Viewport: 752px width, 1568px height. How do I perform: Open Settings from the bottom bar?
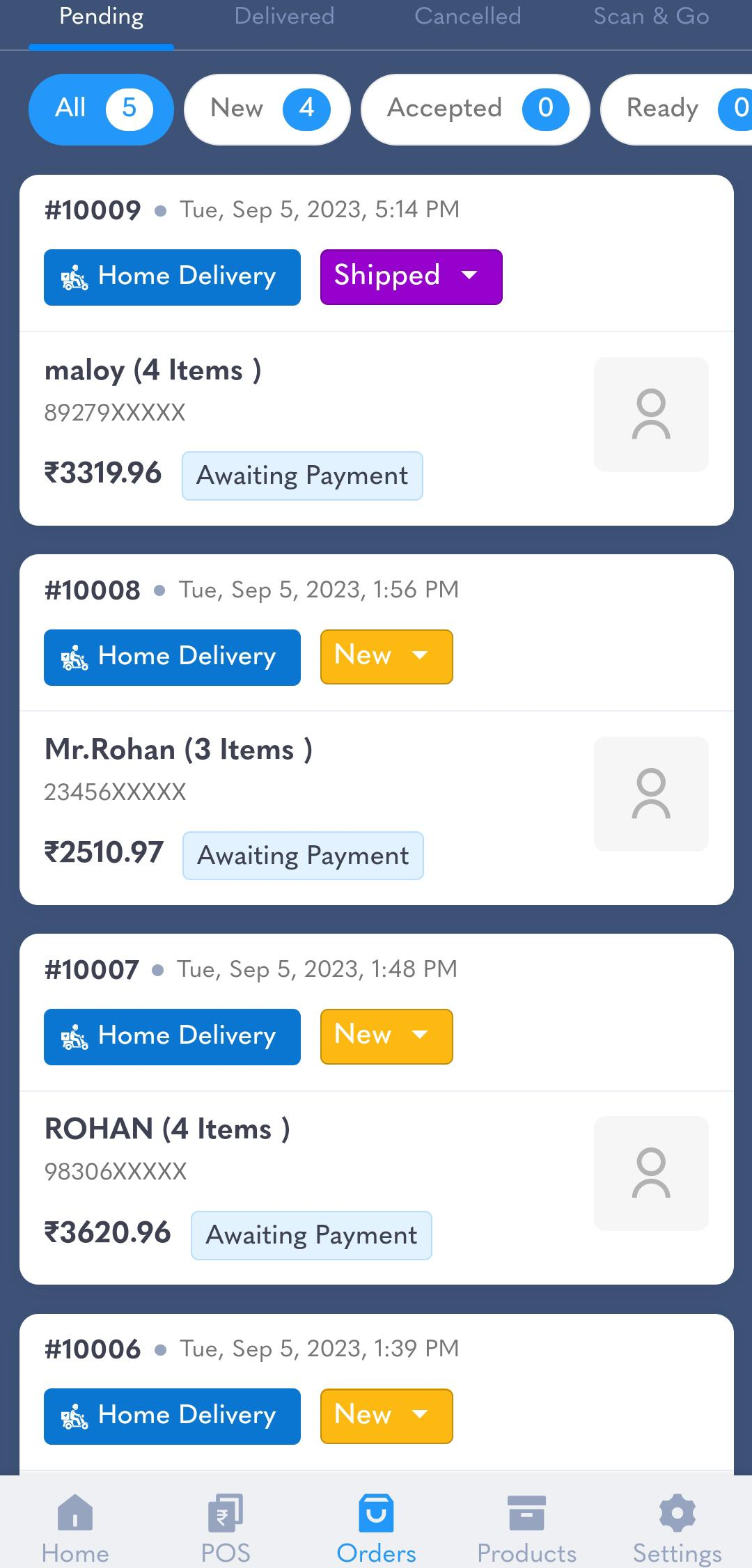point(677,1528)
